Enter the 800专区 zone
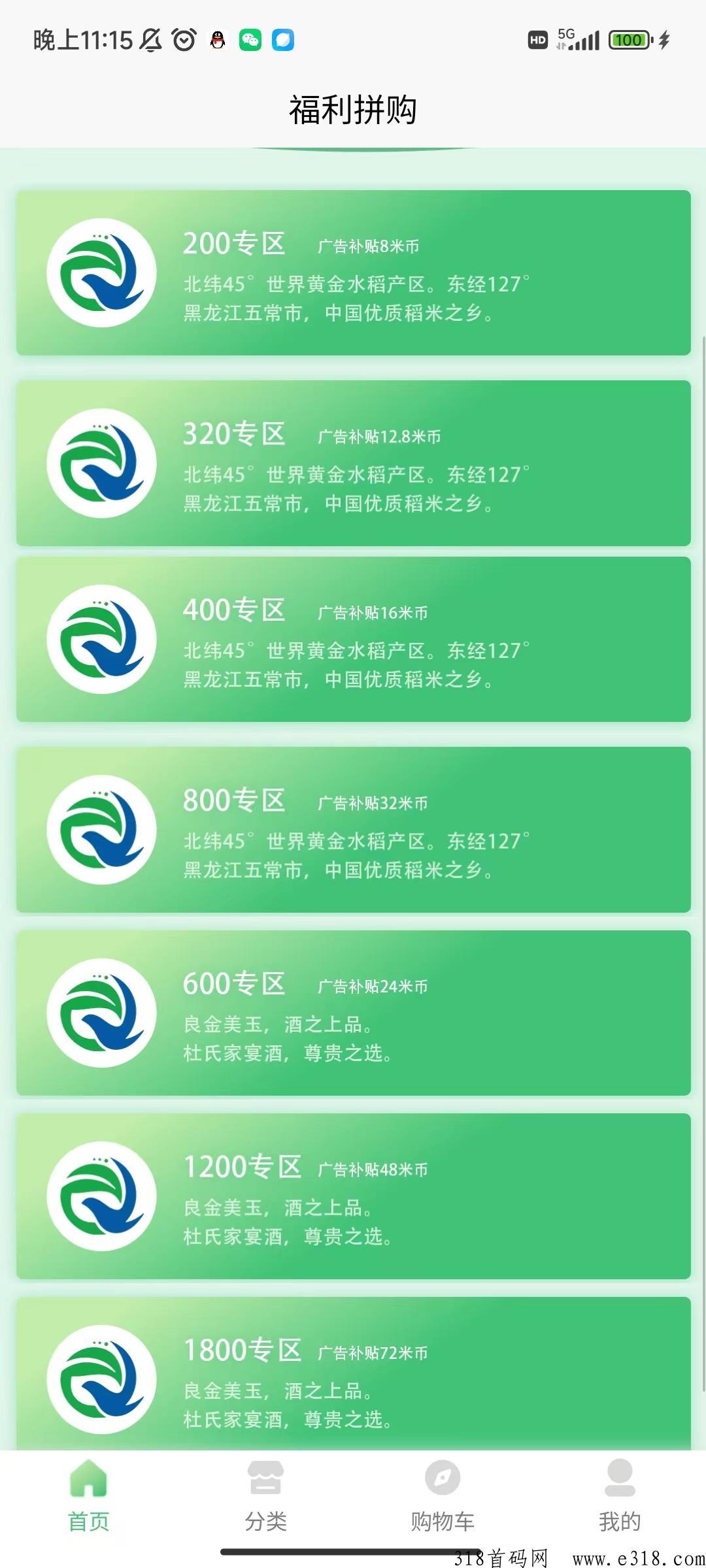Viewport: 706px width, 1568px height. click(353, 830)
